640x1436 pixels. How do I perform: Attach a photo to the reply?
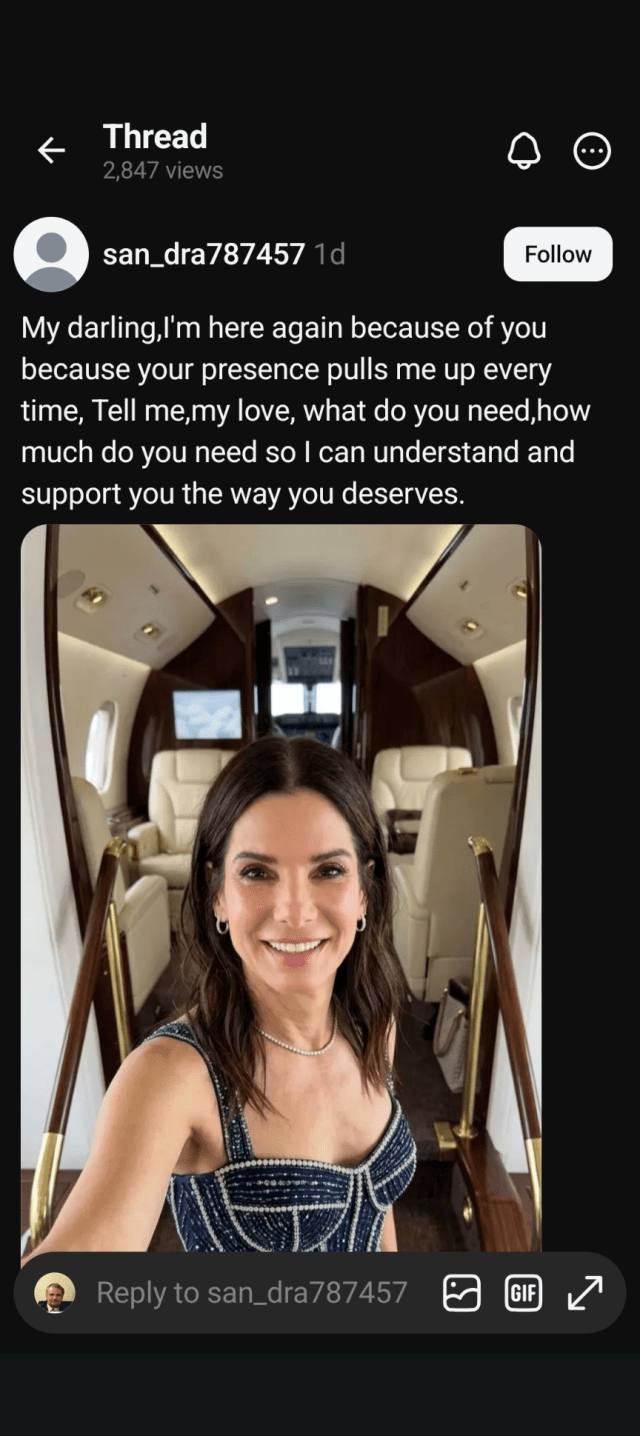pyautogui.click(x=461, y=1292)
